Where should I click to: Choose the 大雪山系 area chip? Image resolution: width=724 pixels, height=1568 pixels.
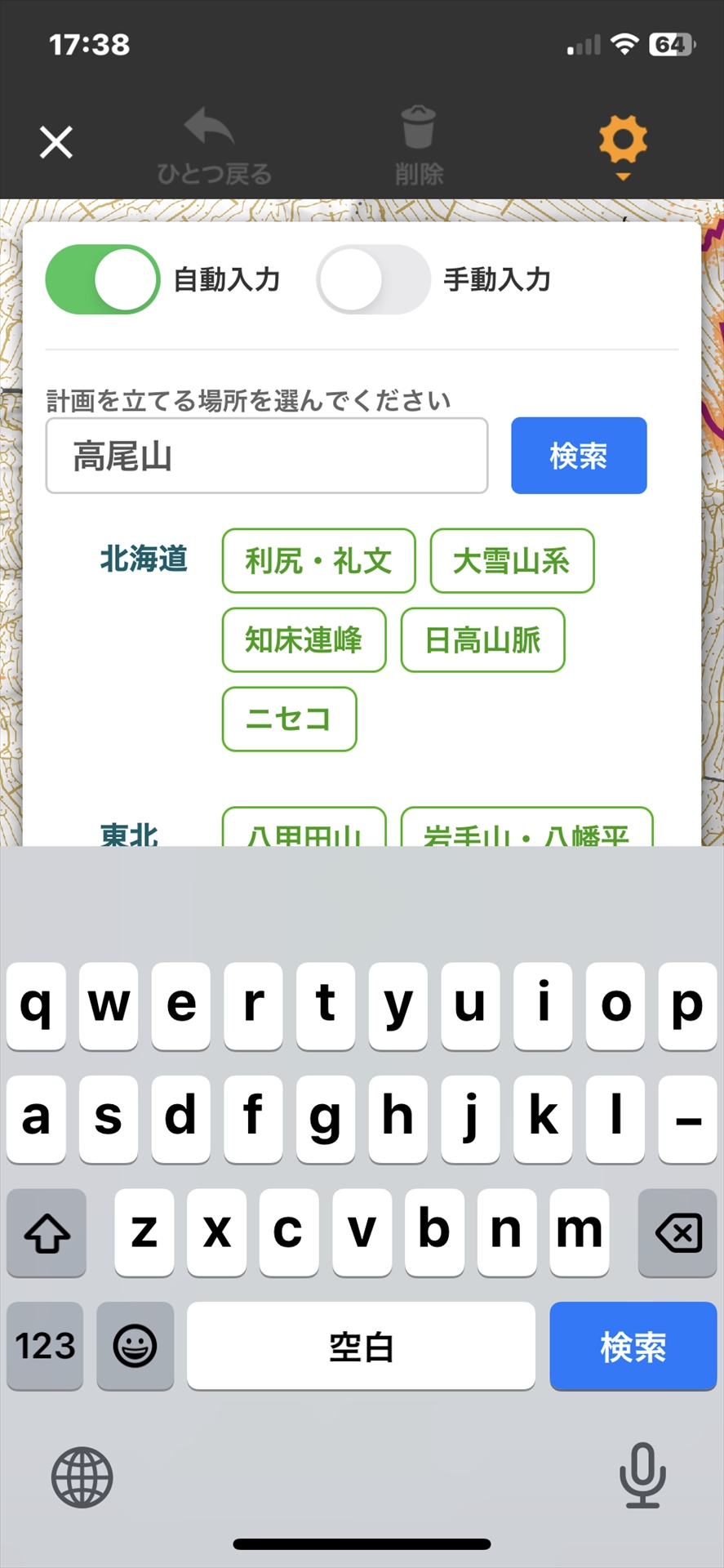512,561
